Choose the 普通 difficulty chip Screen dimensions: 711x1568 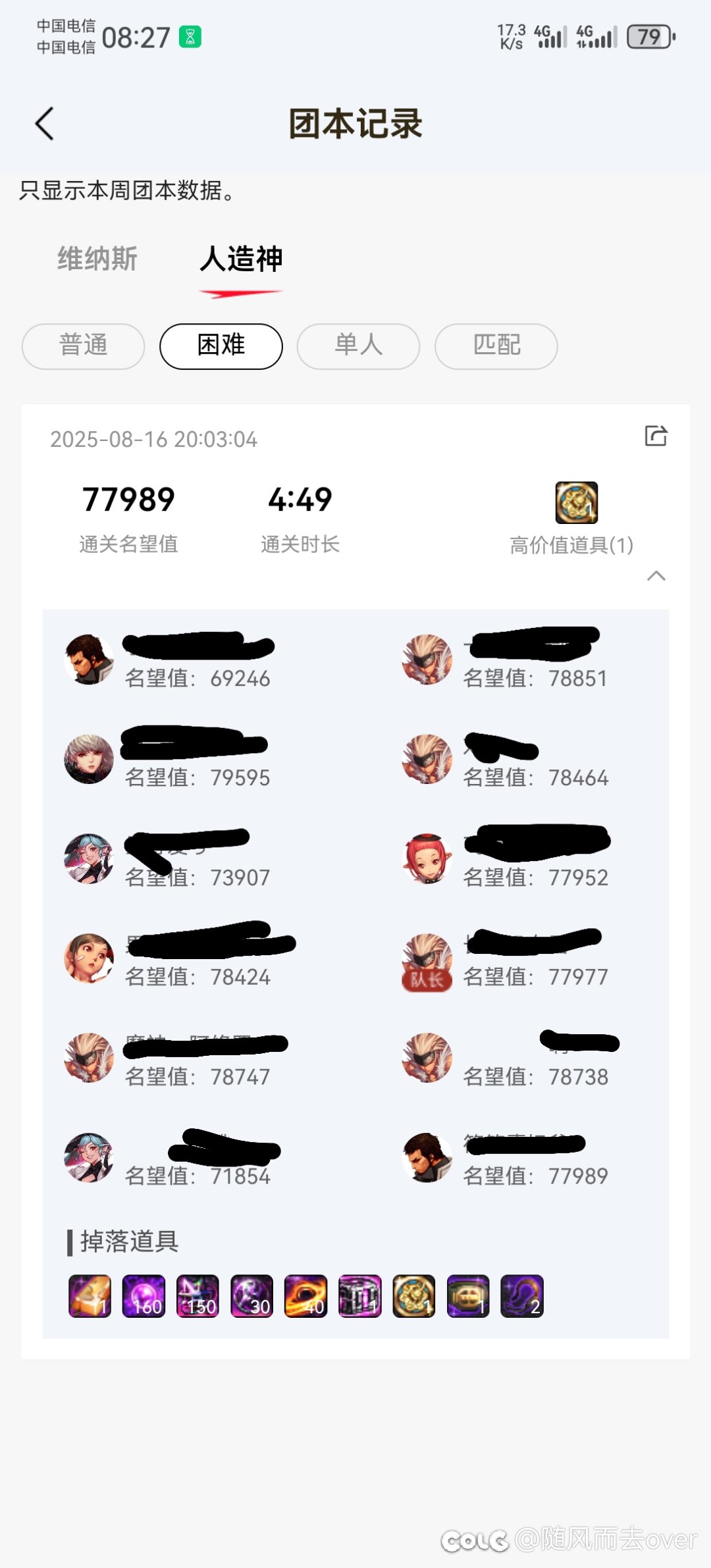[x=83, y=346]
